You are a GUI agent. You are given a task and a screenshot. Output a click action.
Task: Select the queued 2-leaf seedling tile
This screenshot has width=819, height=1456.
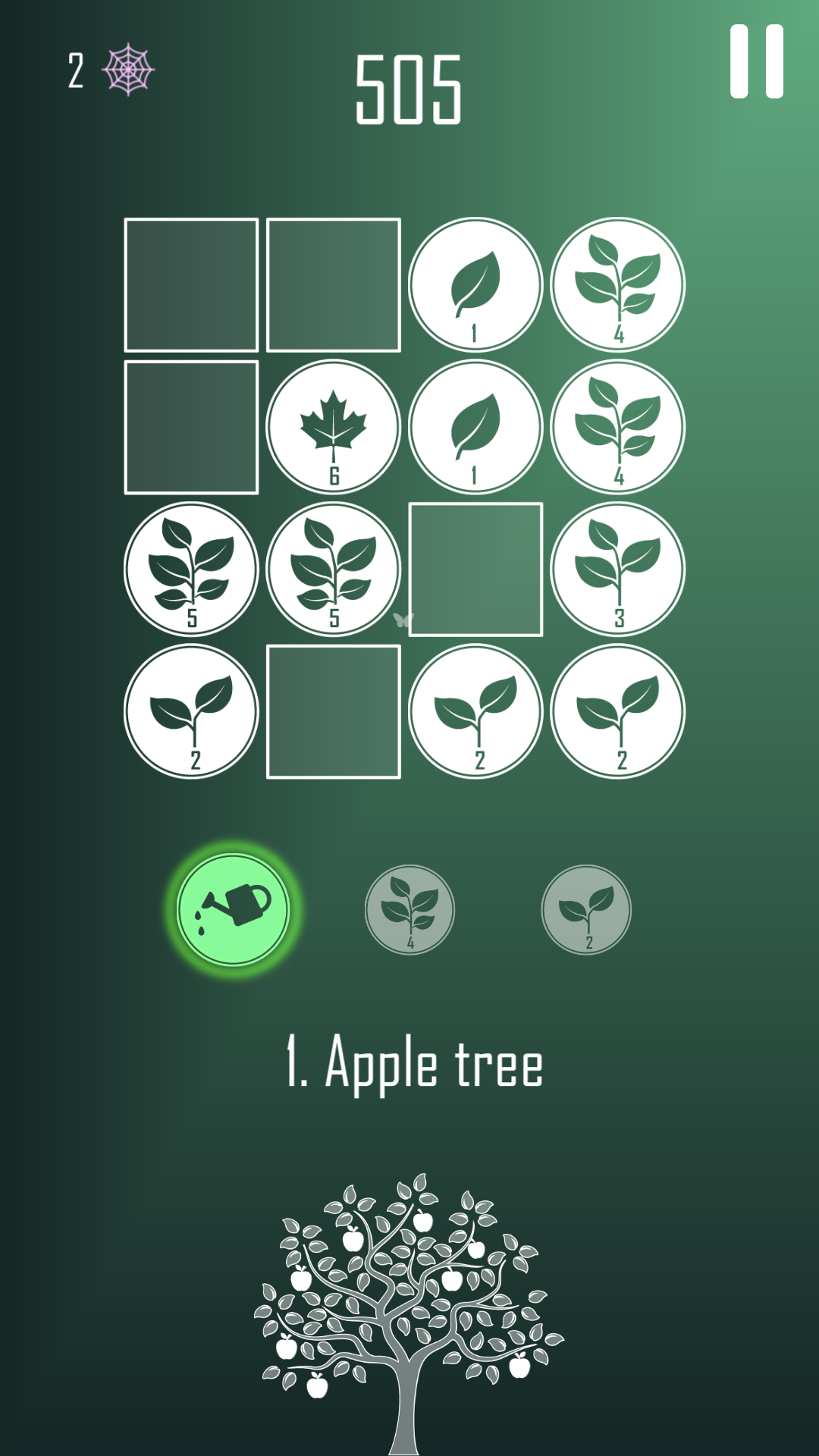coord(586,910)
